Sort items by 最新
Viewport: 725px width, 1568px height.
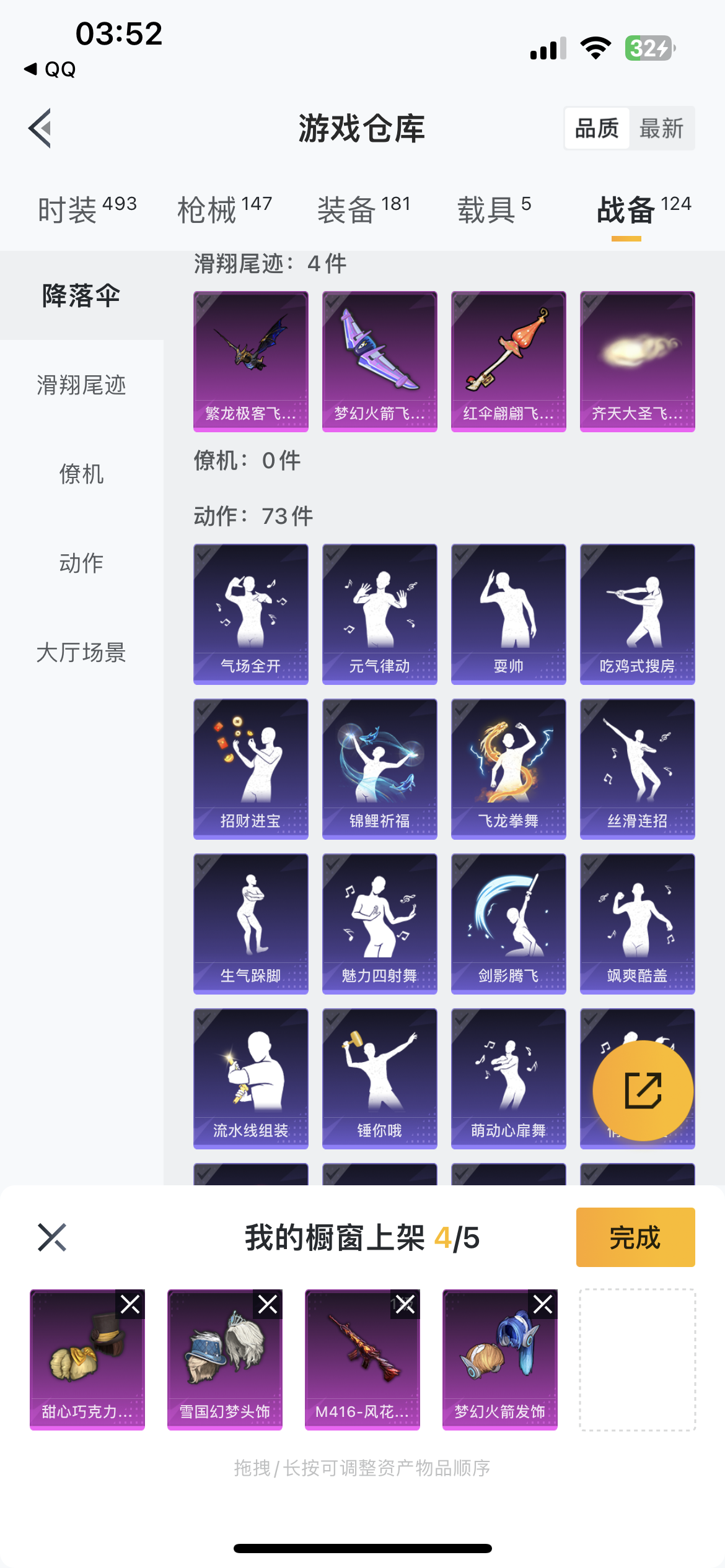(661, 129)
